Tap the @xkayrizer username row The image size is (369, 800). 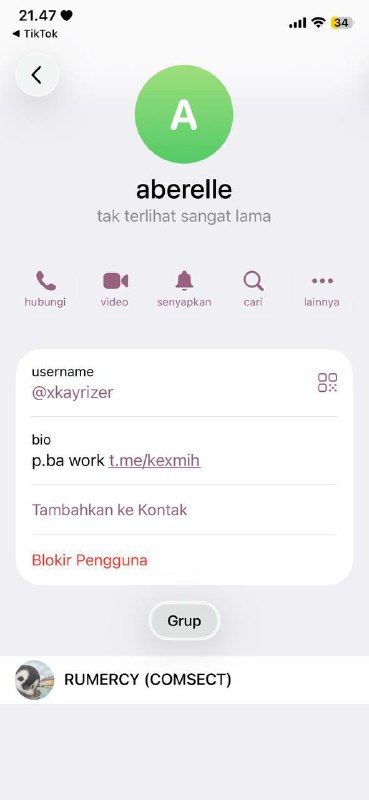click(x=184, y=383)
